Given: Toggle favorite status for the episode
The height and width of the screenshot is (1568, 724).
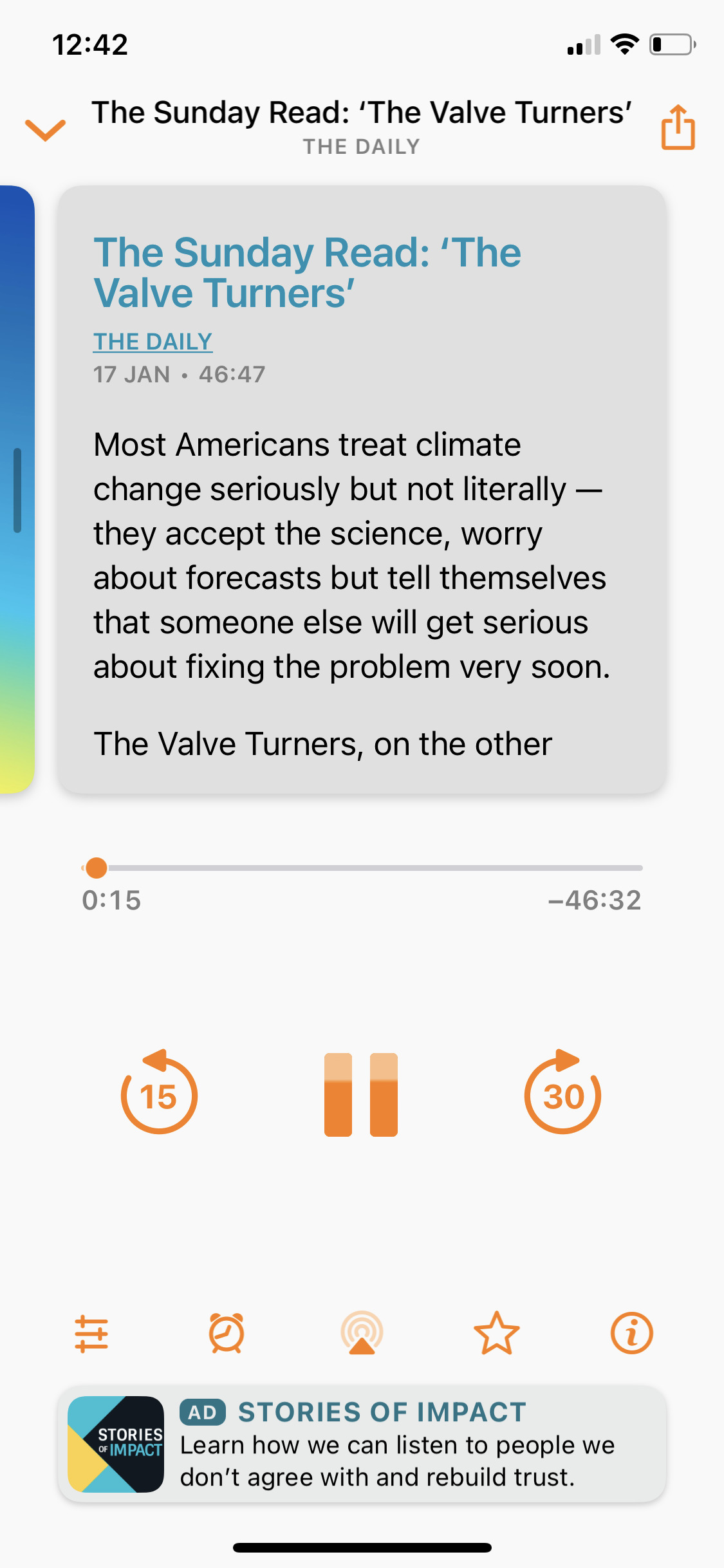Looking at the screenshot, I should 497,1333.
